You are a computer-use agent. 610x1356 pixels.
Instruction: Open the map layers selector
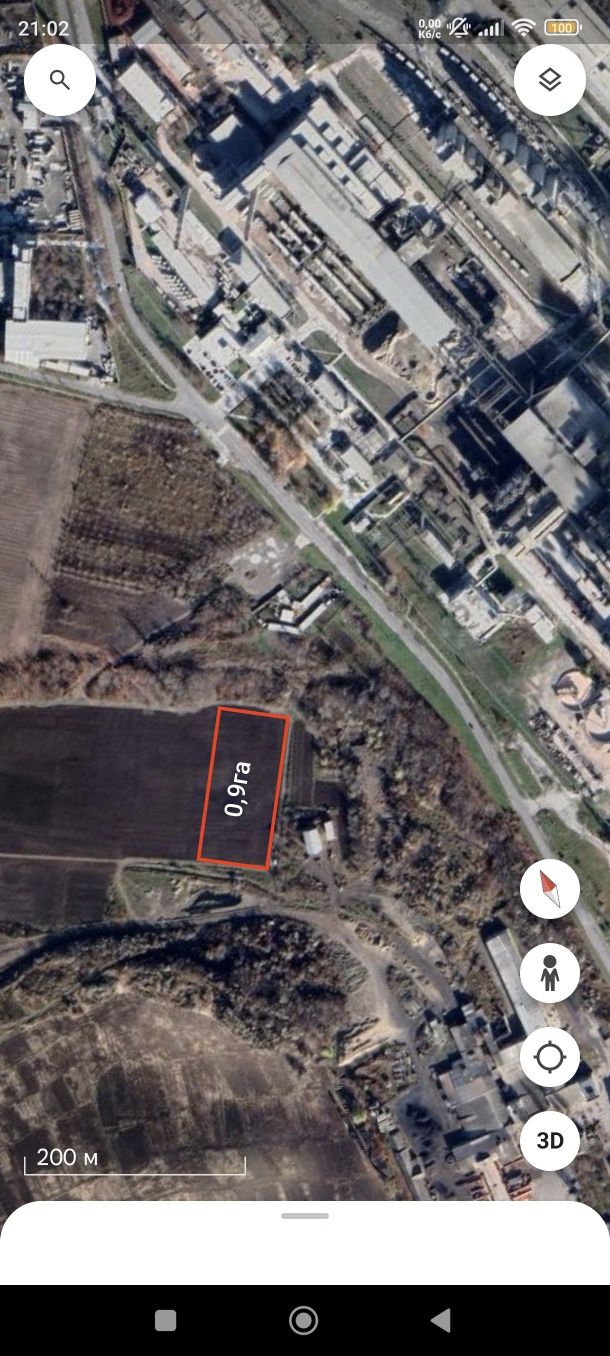[x=550, y=80]
